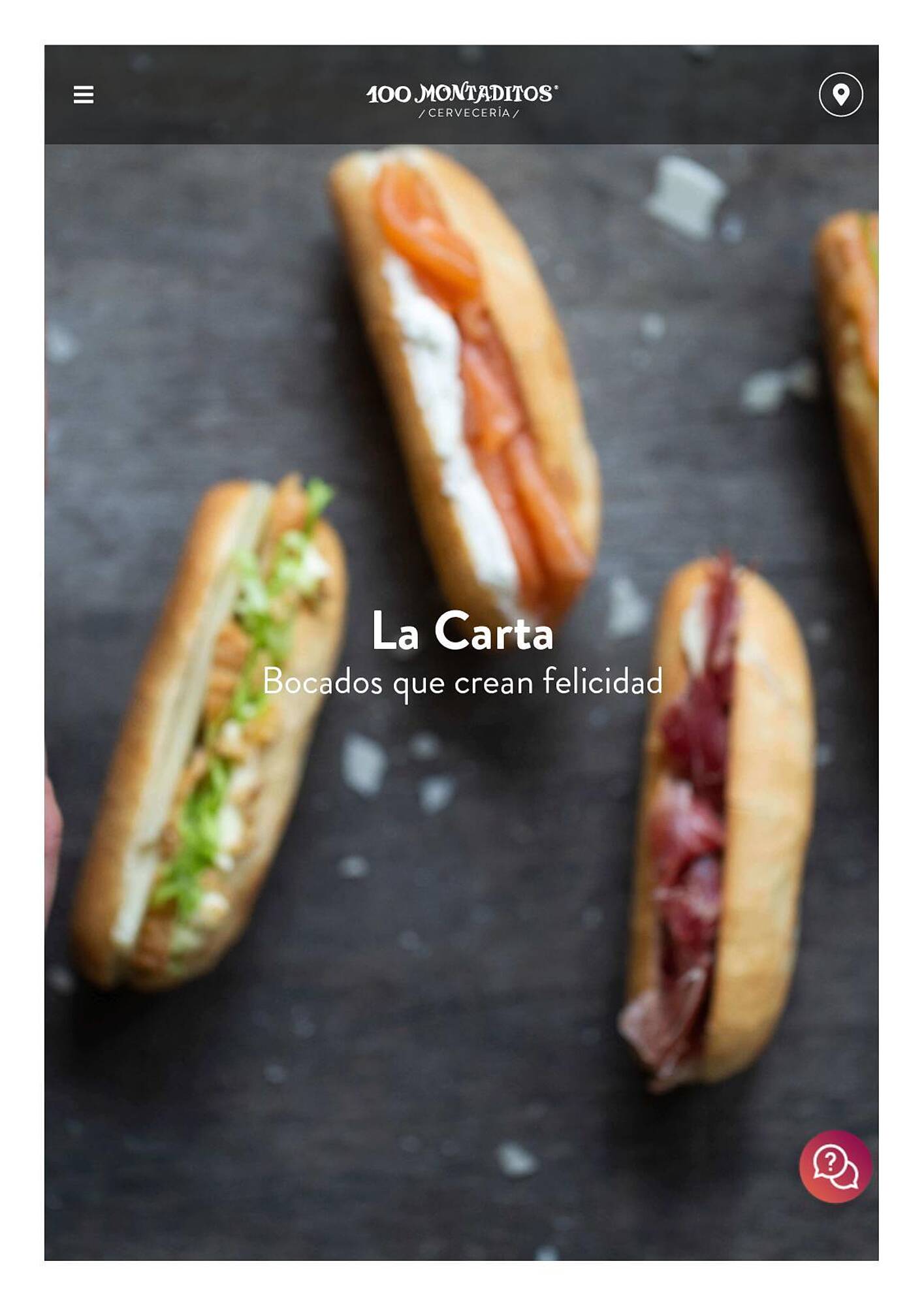Image resolution: width=924 pixels, height=1306 pixels.
Task: Open the restaurant location finder
Action: [x=840, y=95]
